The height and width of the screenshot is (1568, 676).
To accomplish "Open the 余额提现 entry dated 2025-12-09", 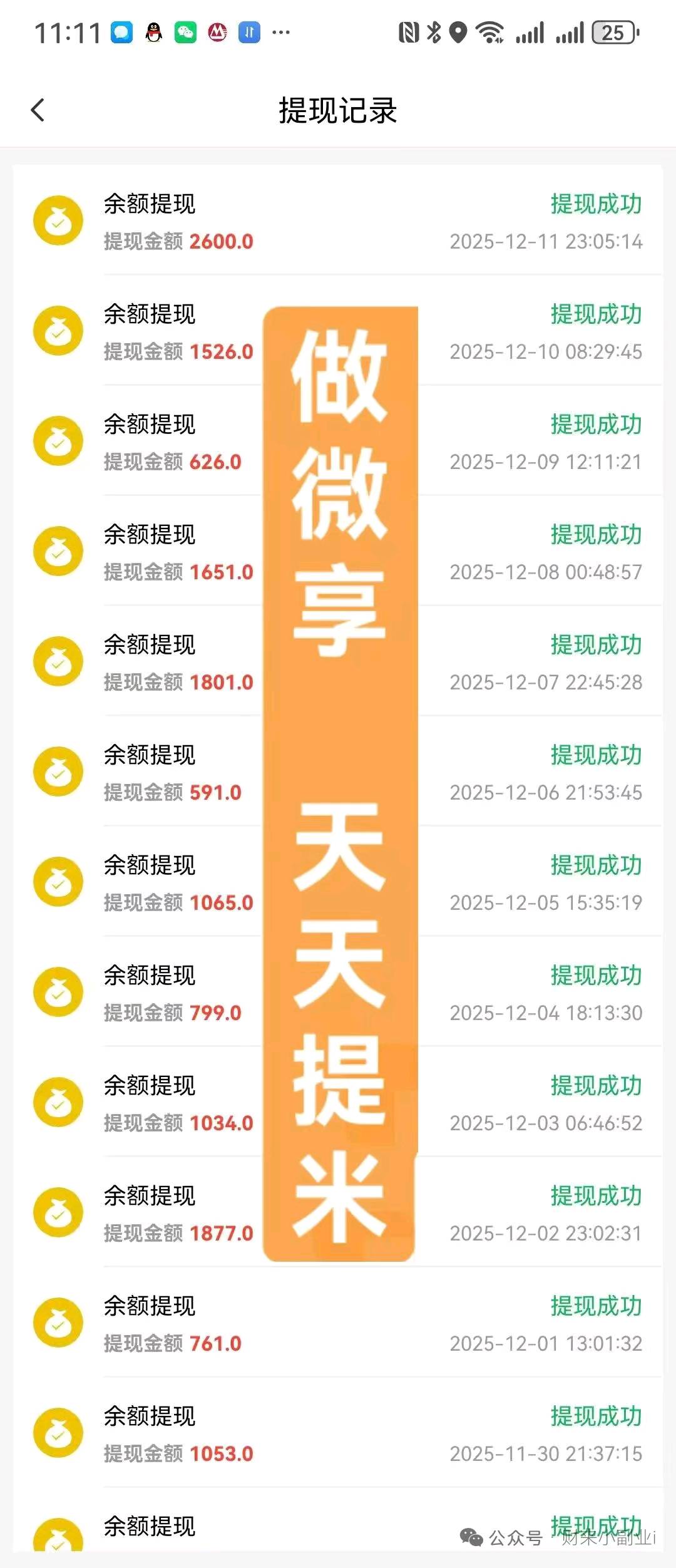I will click(x=149, y=425).
